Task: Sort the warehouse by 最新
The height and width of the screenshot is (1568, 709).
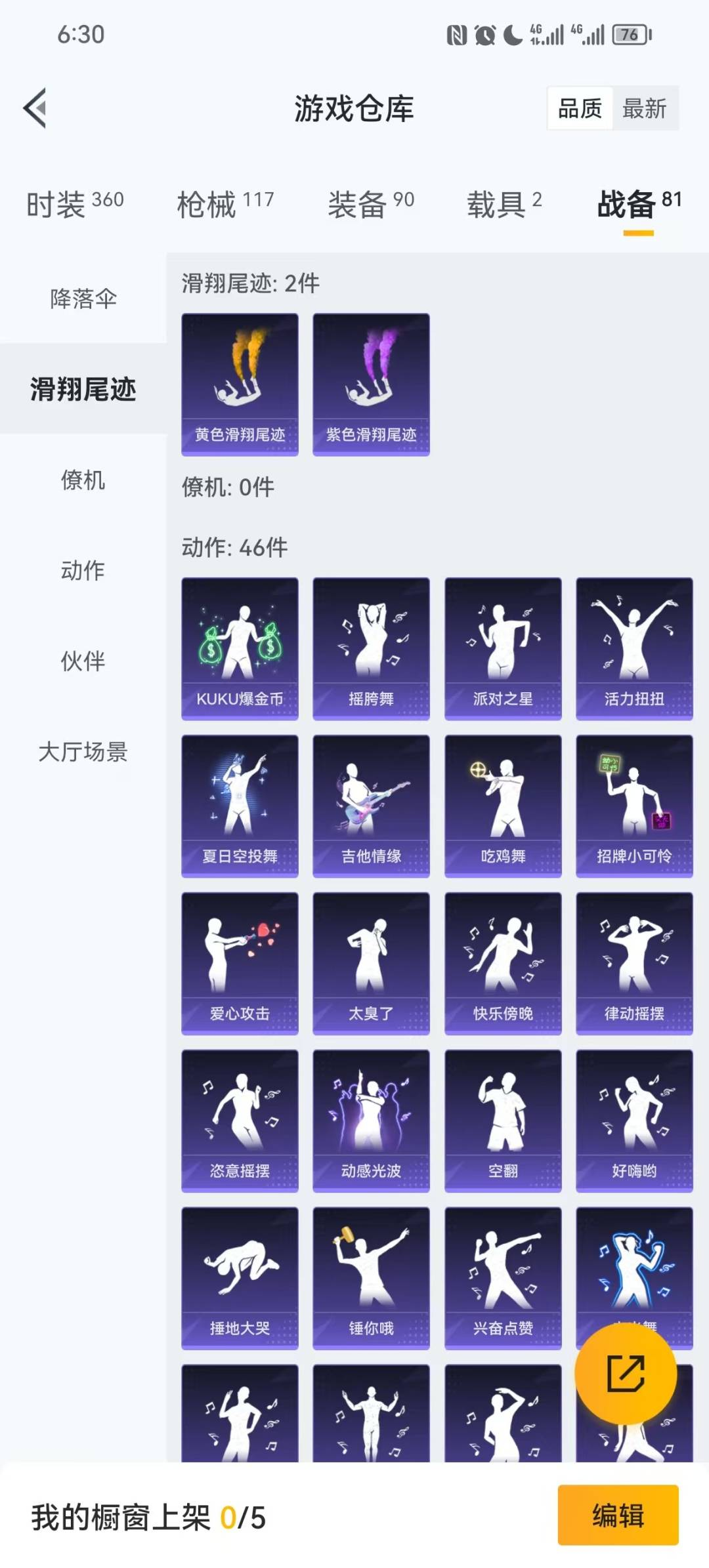Action: point(644,108)
